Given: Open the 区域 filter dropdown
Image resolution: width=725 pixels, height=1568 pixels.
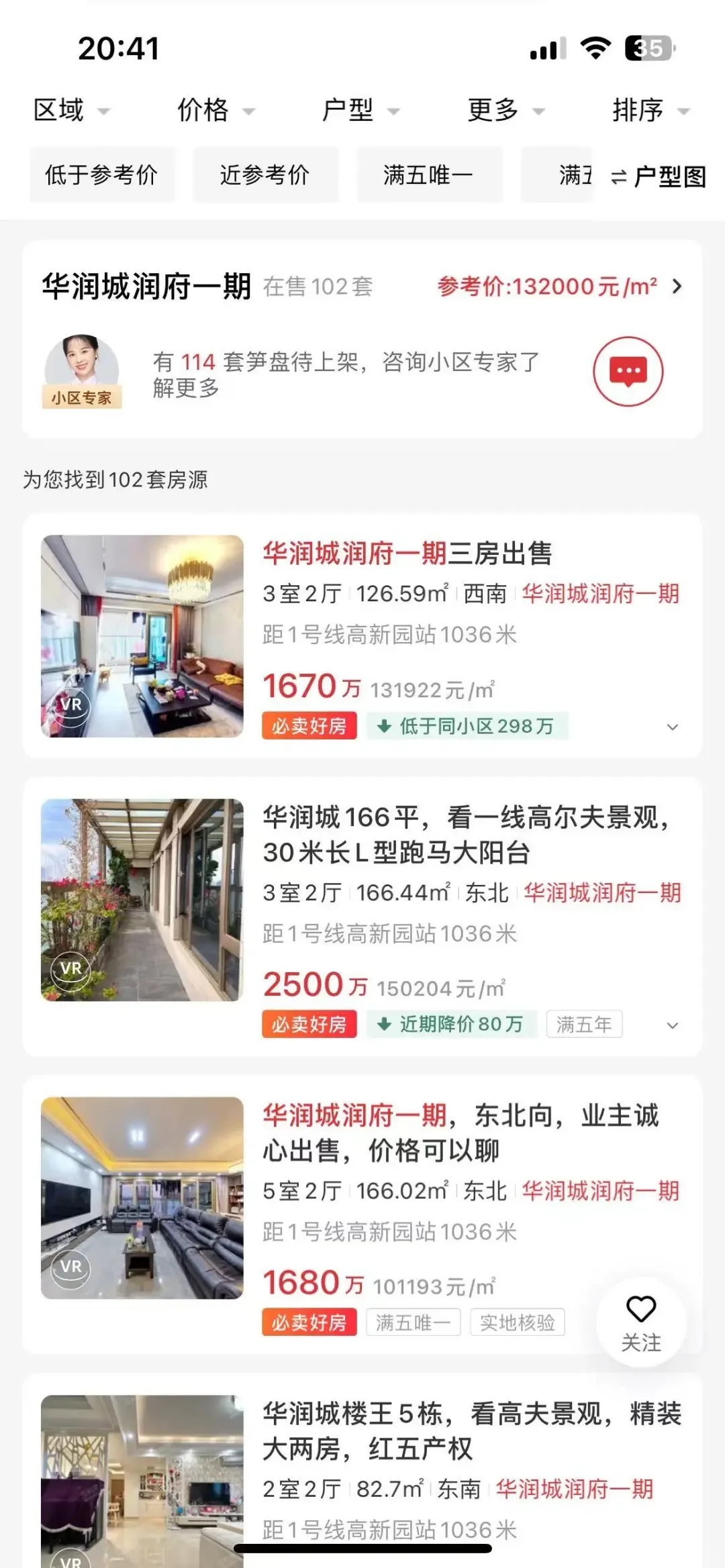Looking at the screenshot, I should pyautogui.click(x=70, y=110).
